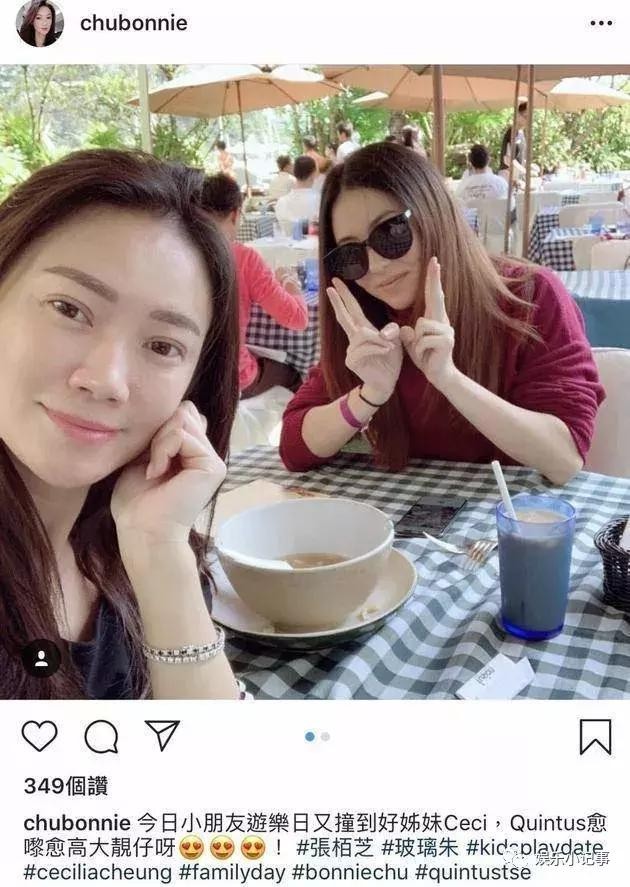This screenshot has height=887, width=630.
Task: Open the chubonnie username in the header
Action: click(x=133, y=23)
